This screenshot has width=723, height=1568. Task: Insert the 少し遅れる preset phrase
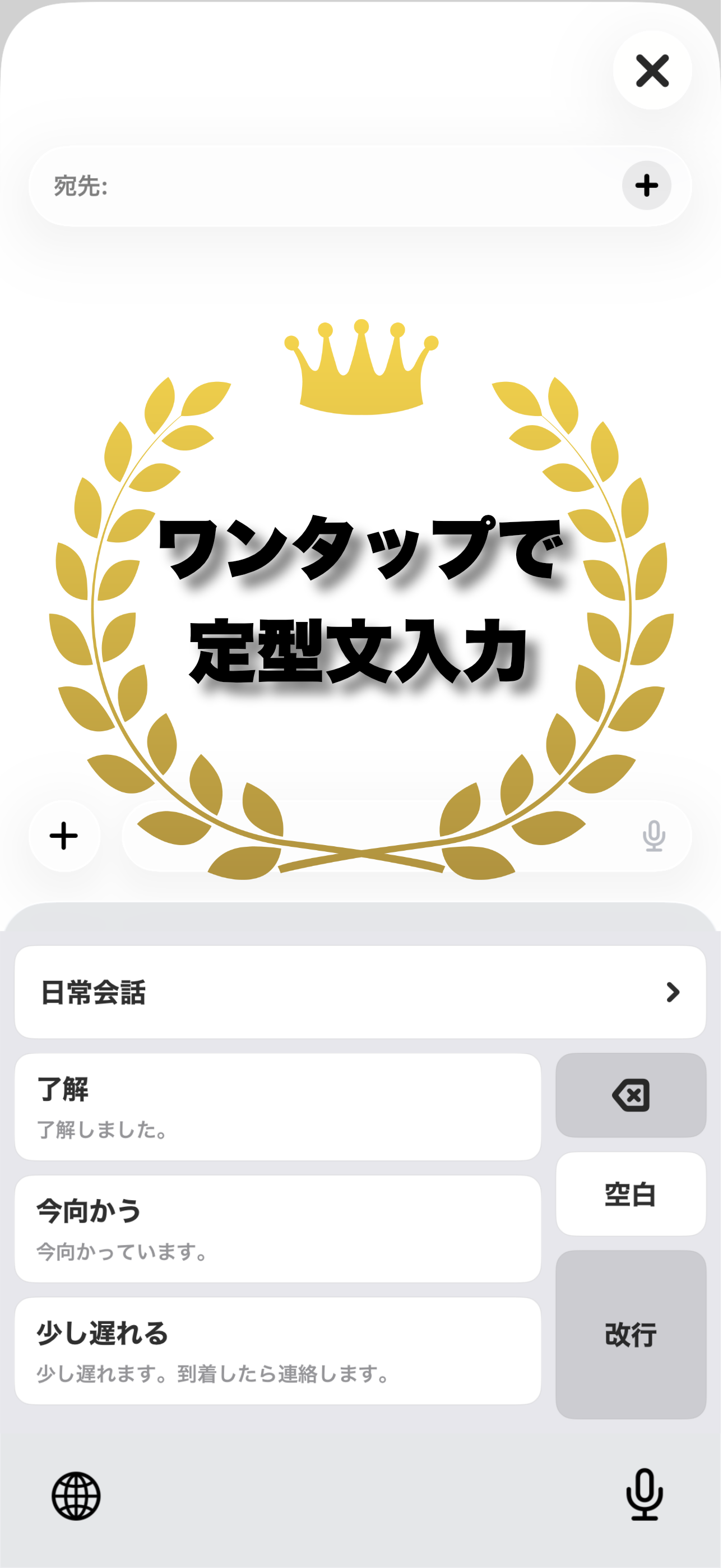(277, 1351)
